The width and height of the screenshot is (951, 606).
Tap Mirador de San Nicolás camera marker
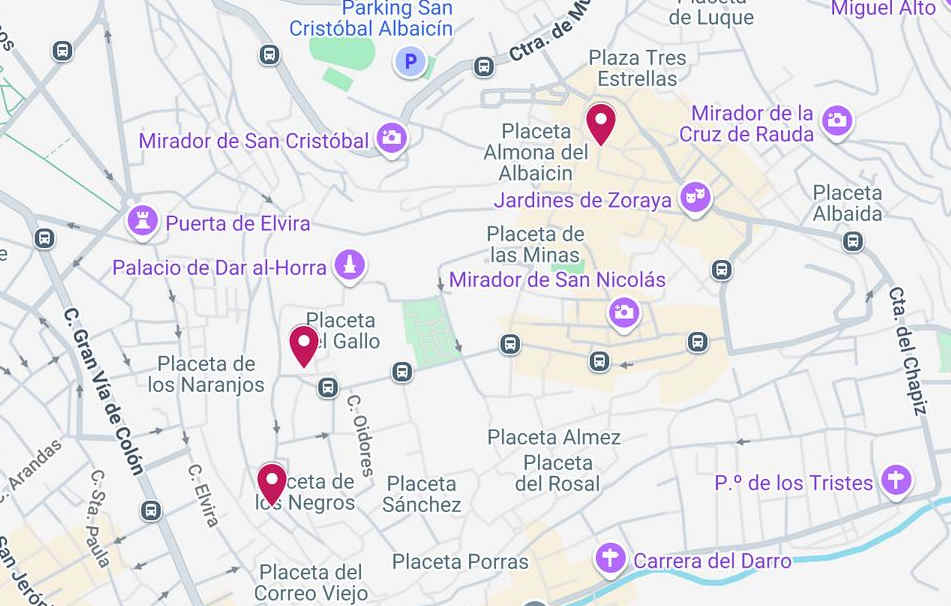(x=624, y=313)
